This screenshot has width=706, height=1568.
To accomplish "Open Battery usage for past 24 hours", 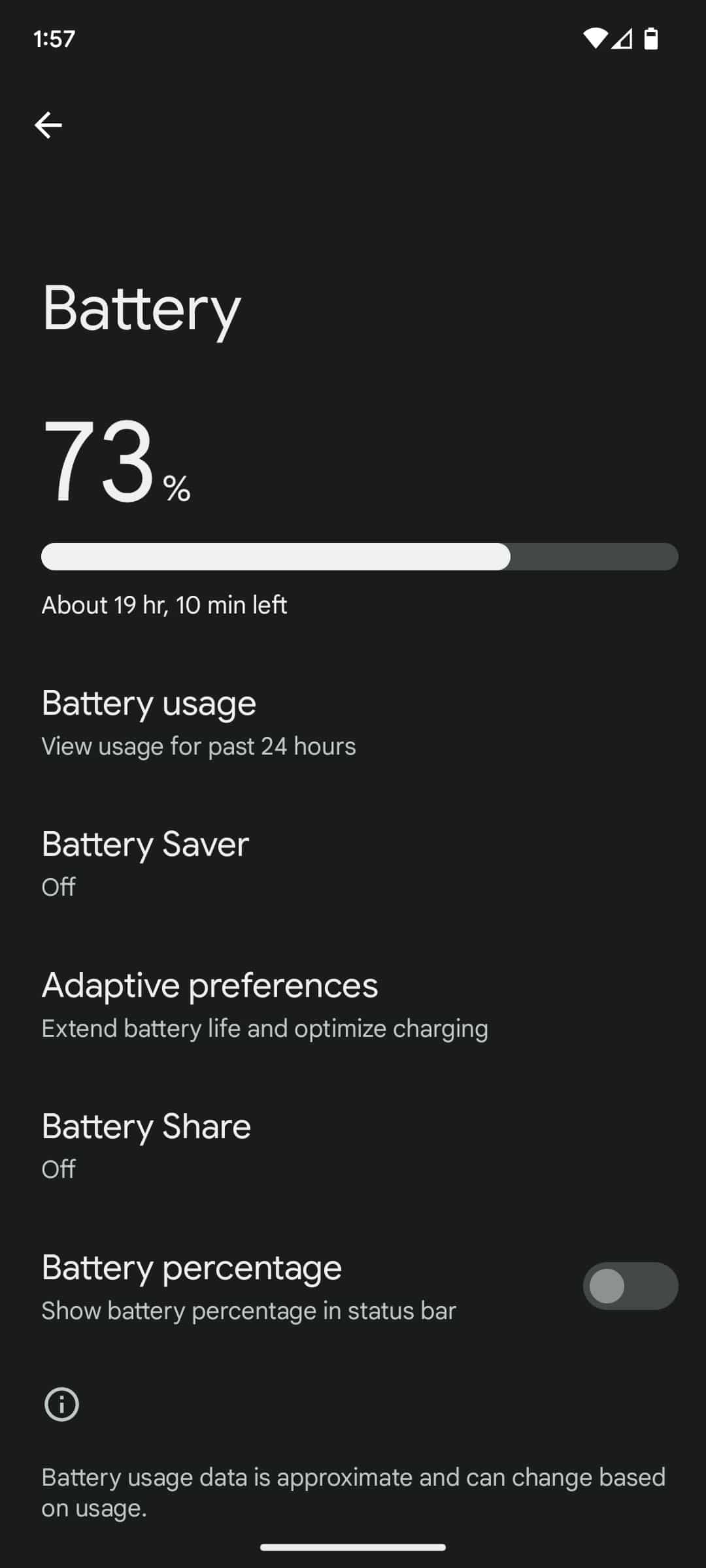I will pos(199,723).
